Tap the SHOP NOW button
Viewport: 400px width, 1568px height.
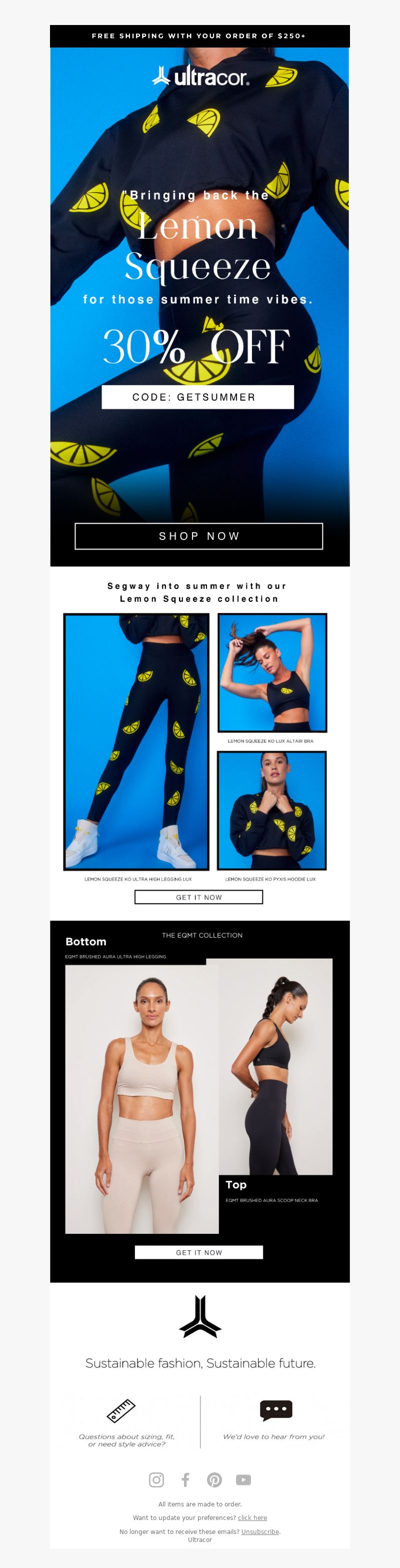(199, 536)
